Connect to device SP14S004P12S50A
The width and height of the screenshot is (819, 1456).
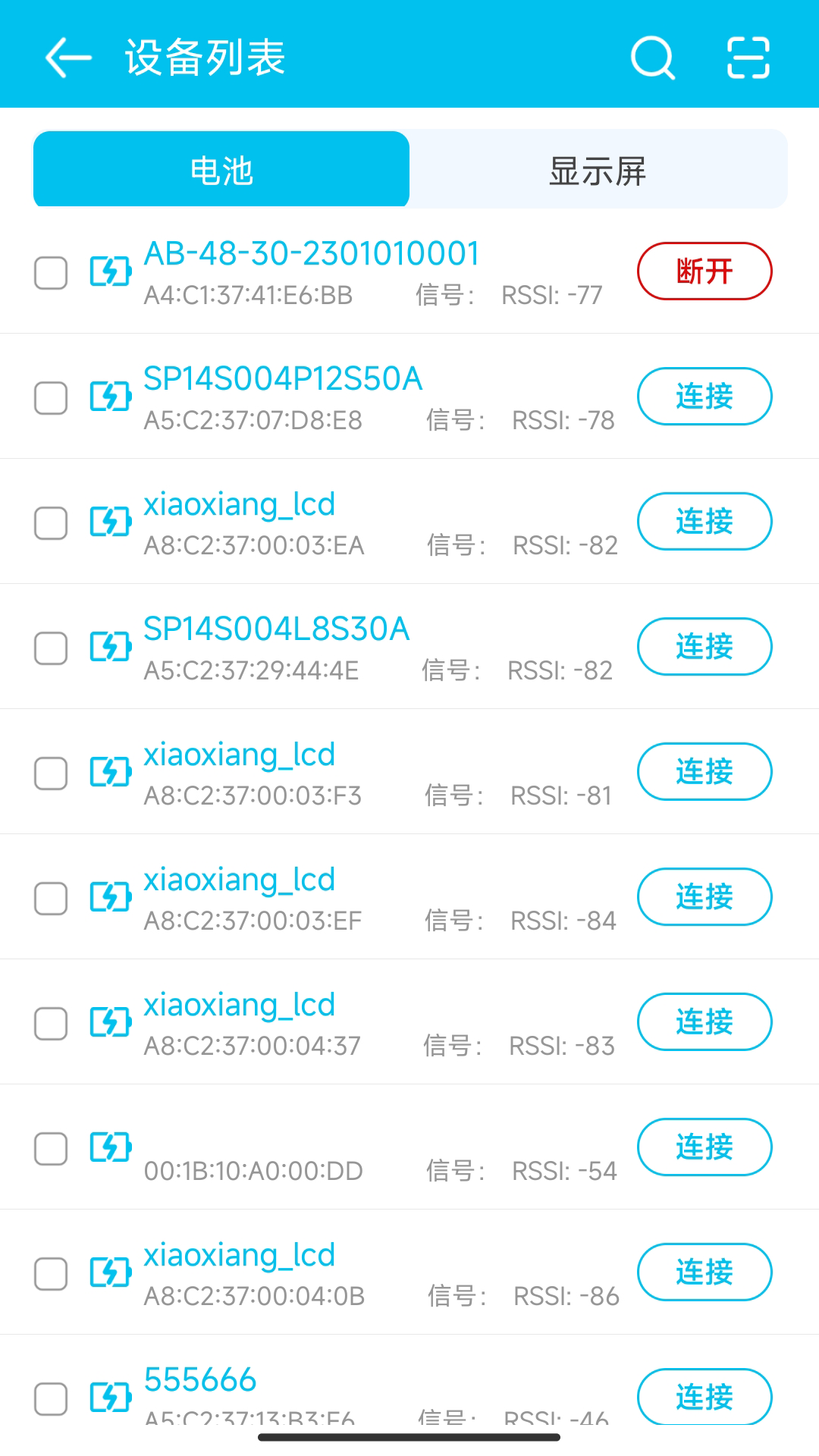coord(704,397)
